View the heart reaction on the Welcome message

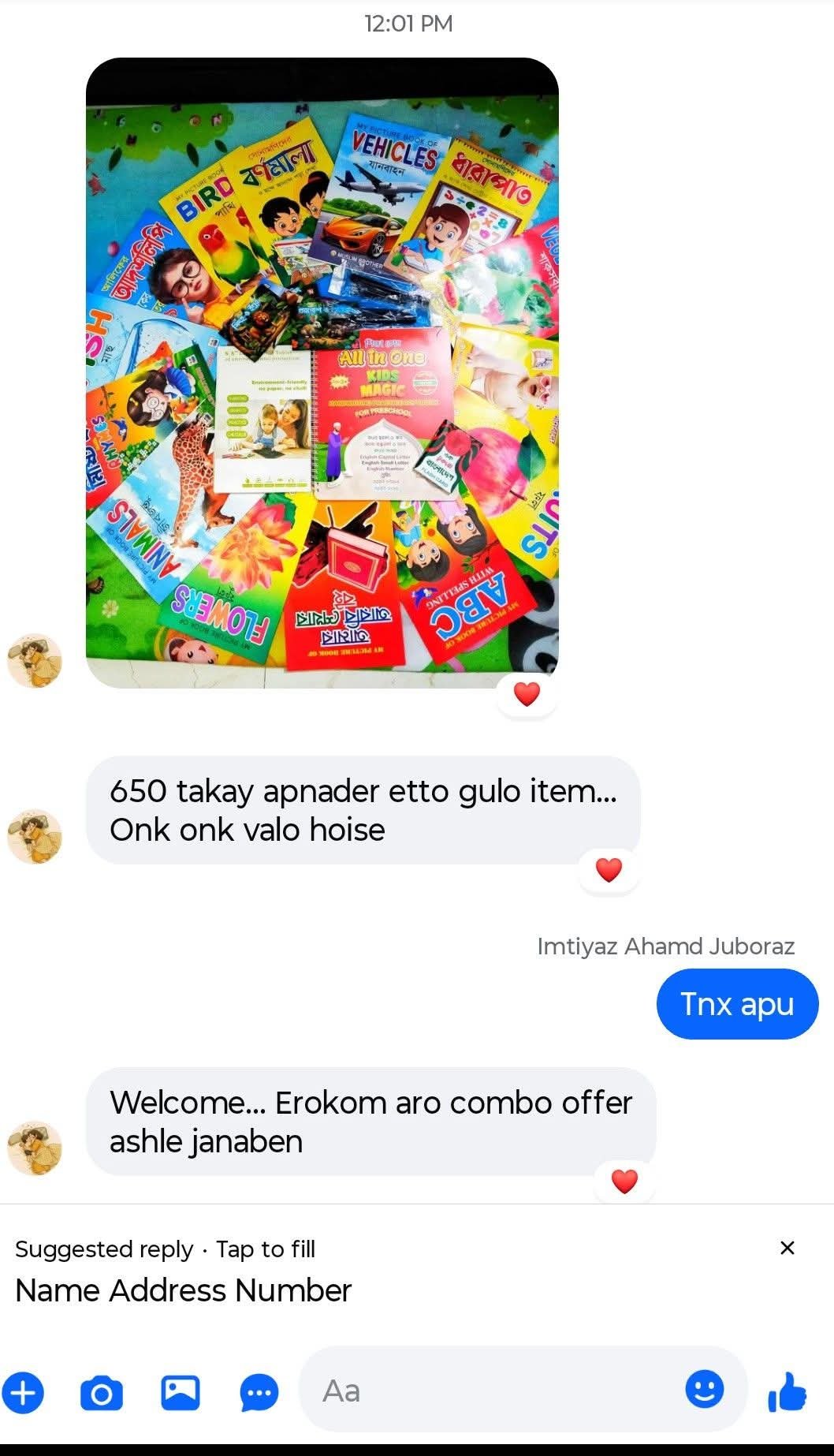point(624,1182)
